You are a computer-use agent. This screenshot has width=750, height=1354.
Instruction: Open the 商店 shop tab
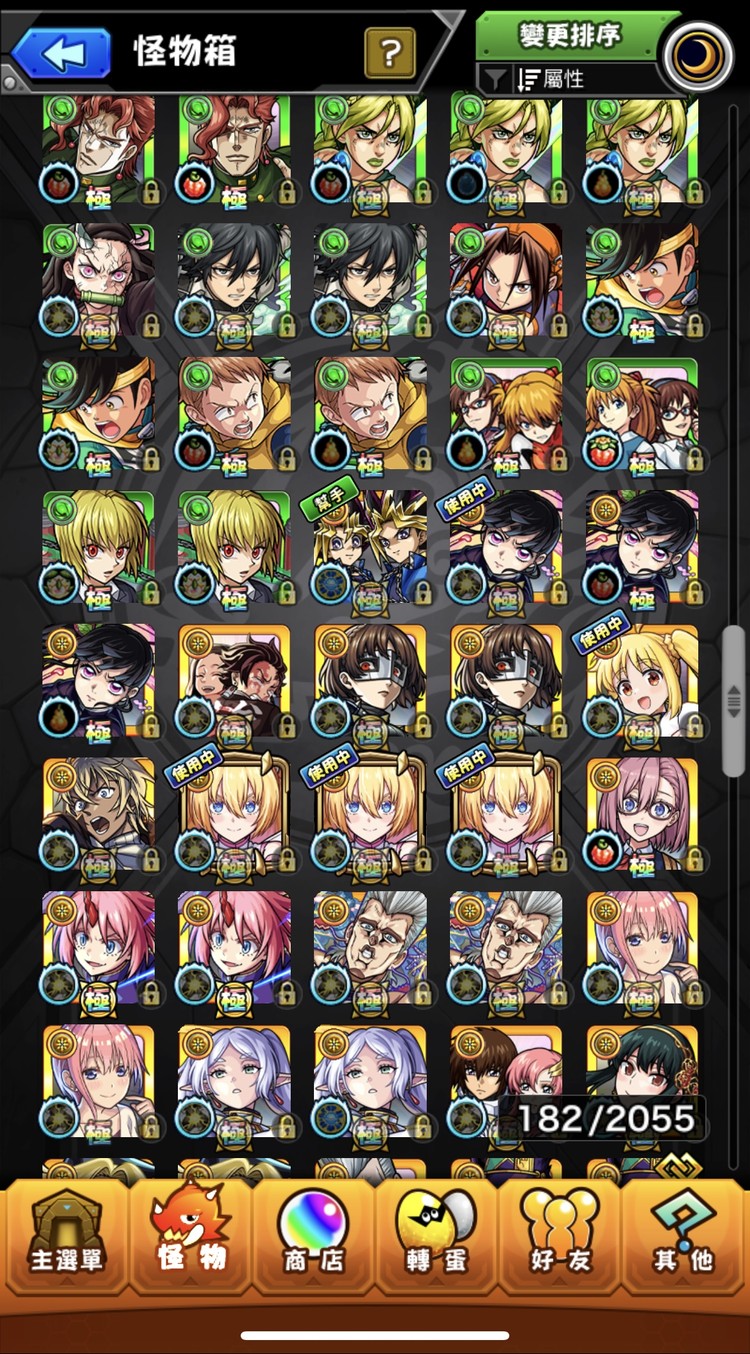[312, 1240]
